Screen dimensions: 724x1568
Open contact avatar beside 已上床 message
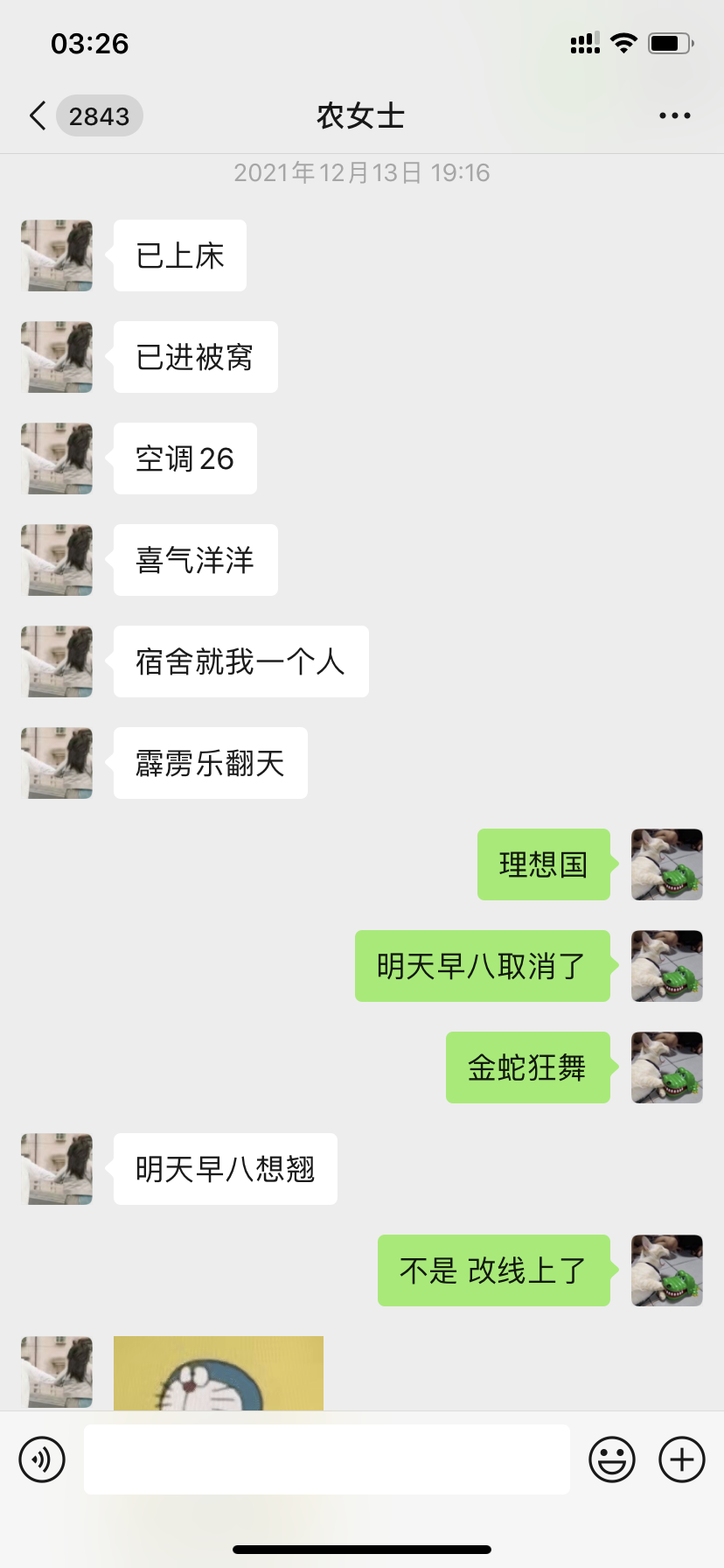pyautogui.click(x=57, y=255)
